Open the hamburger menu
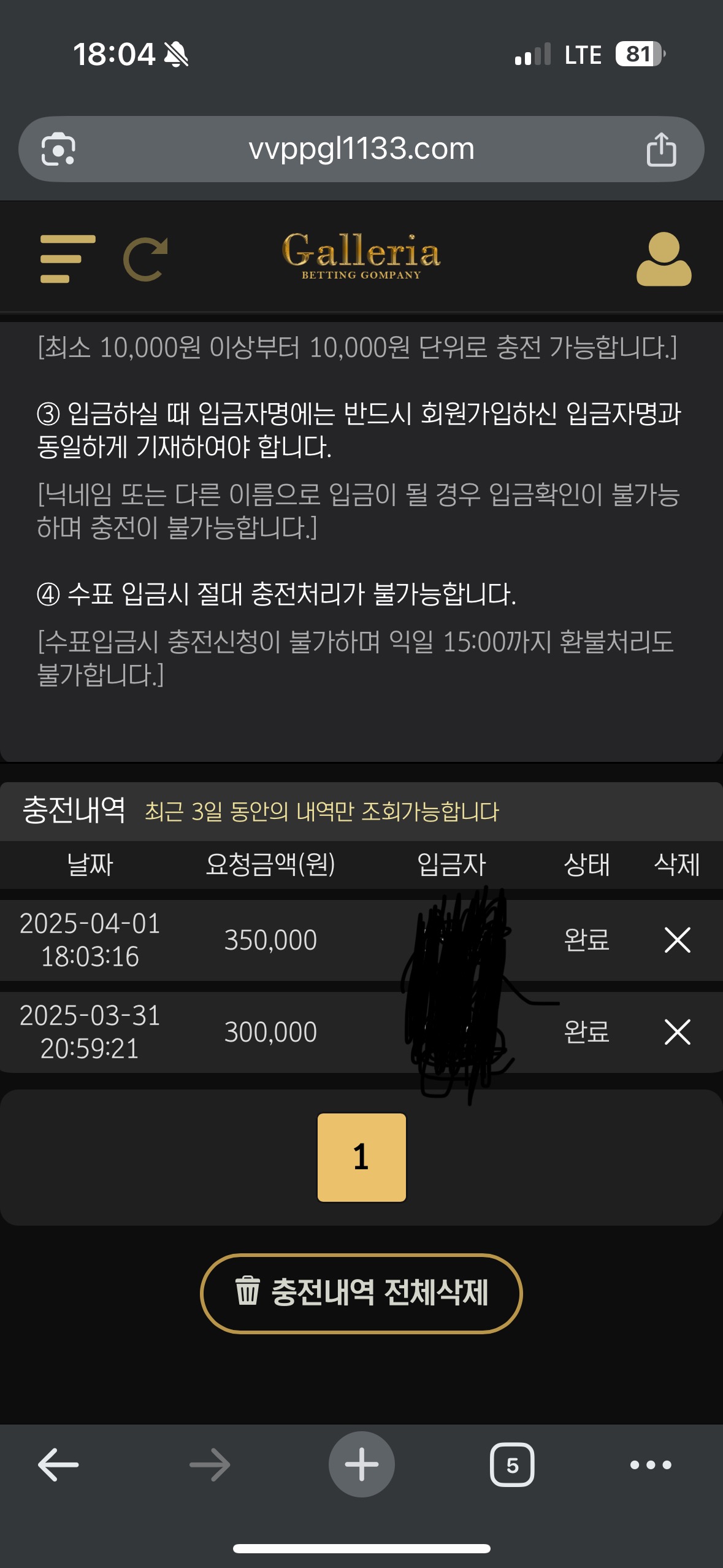This screenshot has width=723, height=1568. pos(67,259)
